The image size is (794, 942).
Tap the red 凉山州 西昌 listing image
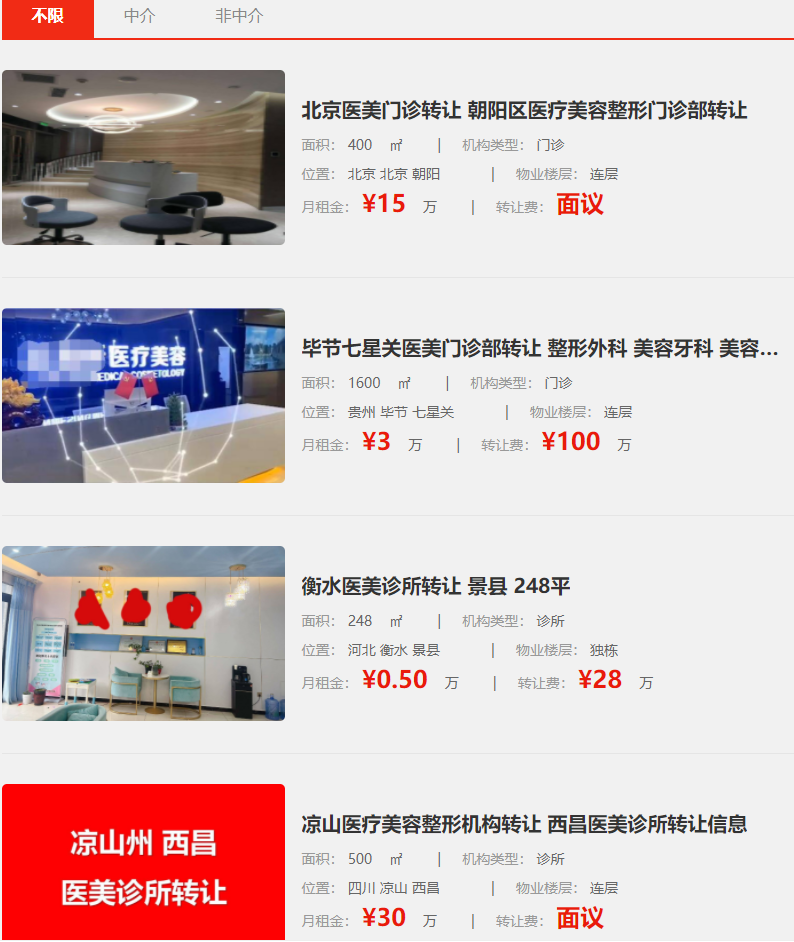click(x=143, y=862)
